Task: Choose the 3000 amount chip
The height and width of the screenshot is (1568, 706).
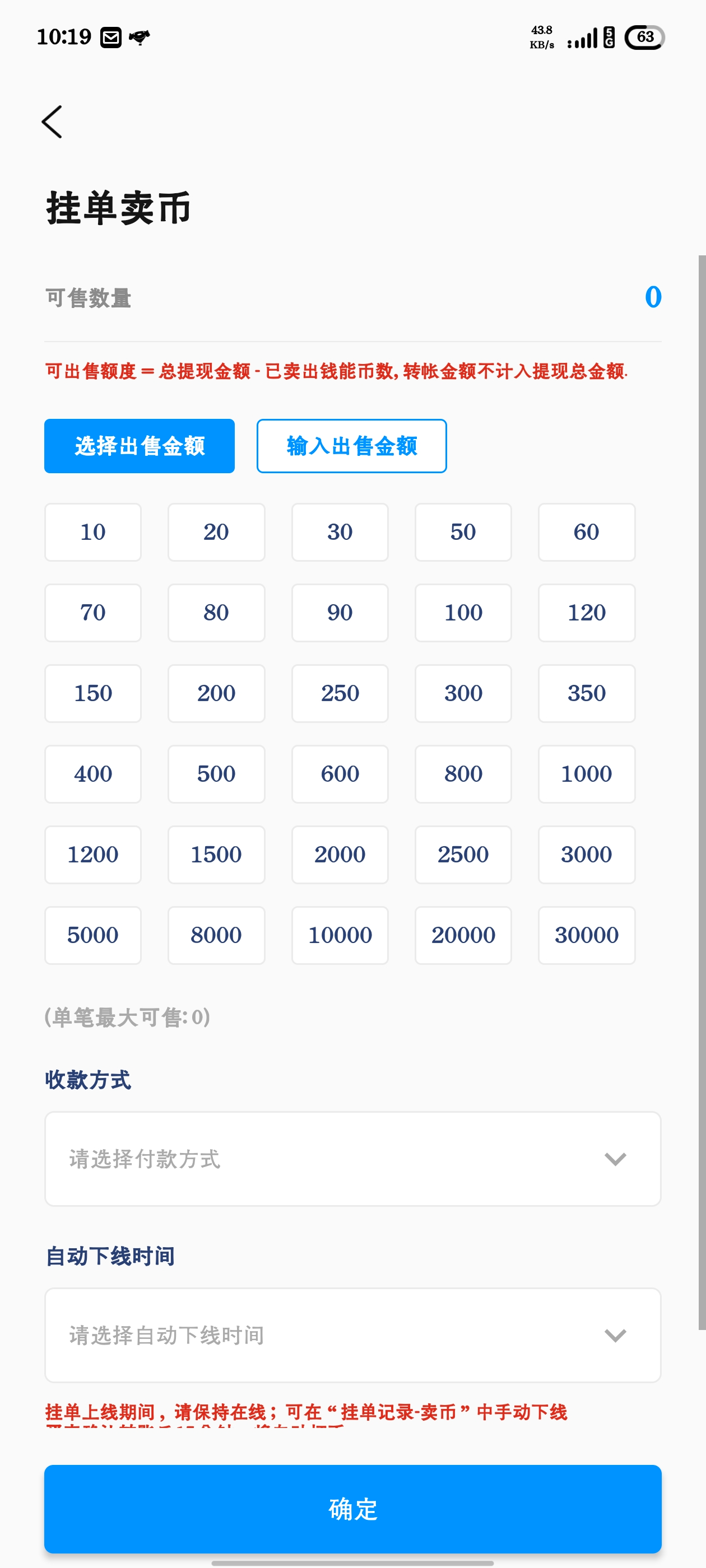Action: (586, 855)
